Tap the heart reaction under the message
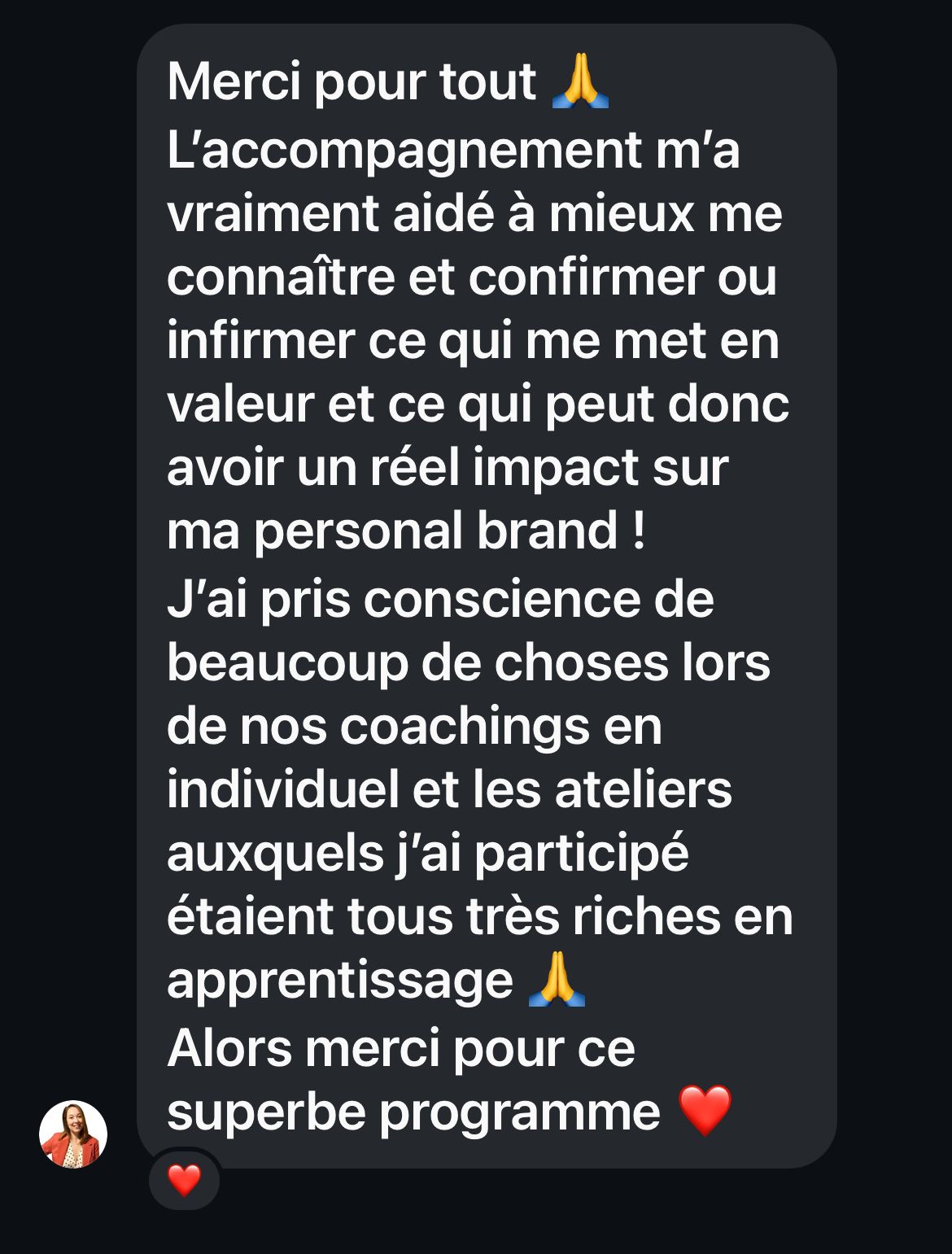This screenshot has width=952, height=1254. (x=184, y=1179)
